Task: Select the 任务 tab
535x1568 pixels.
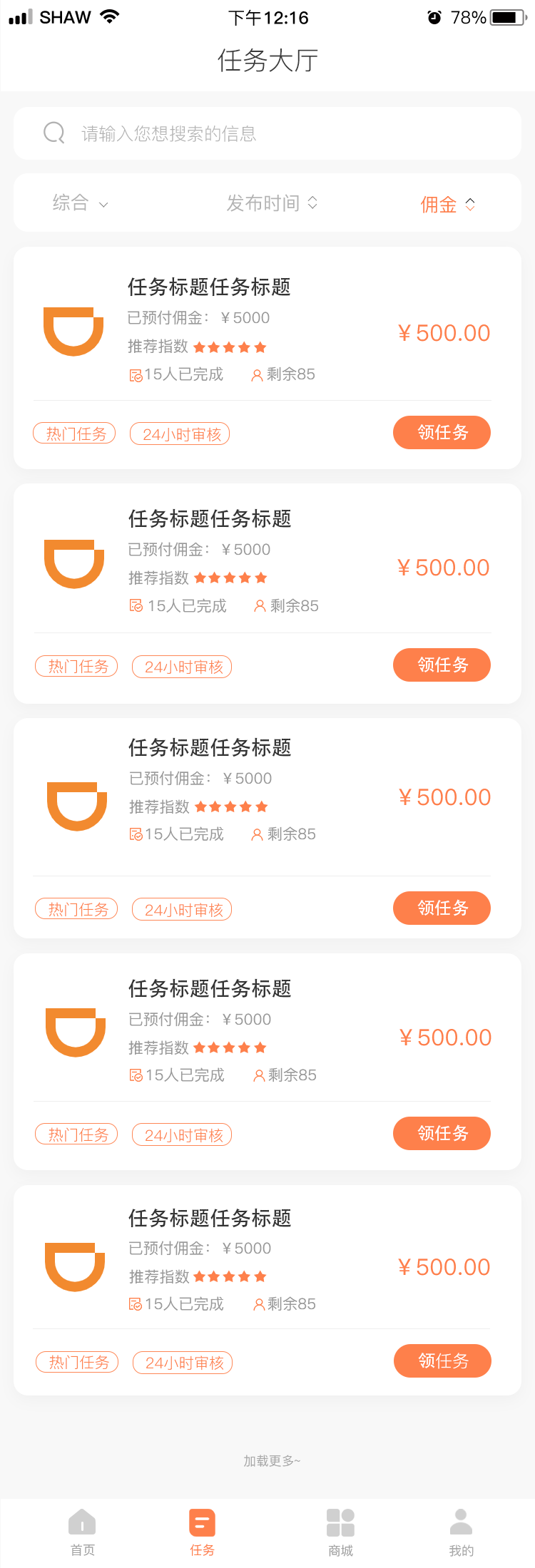Action: [202, 1532]
